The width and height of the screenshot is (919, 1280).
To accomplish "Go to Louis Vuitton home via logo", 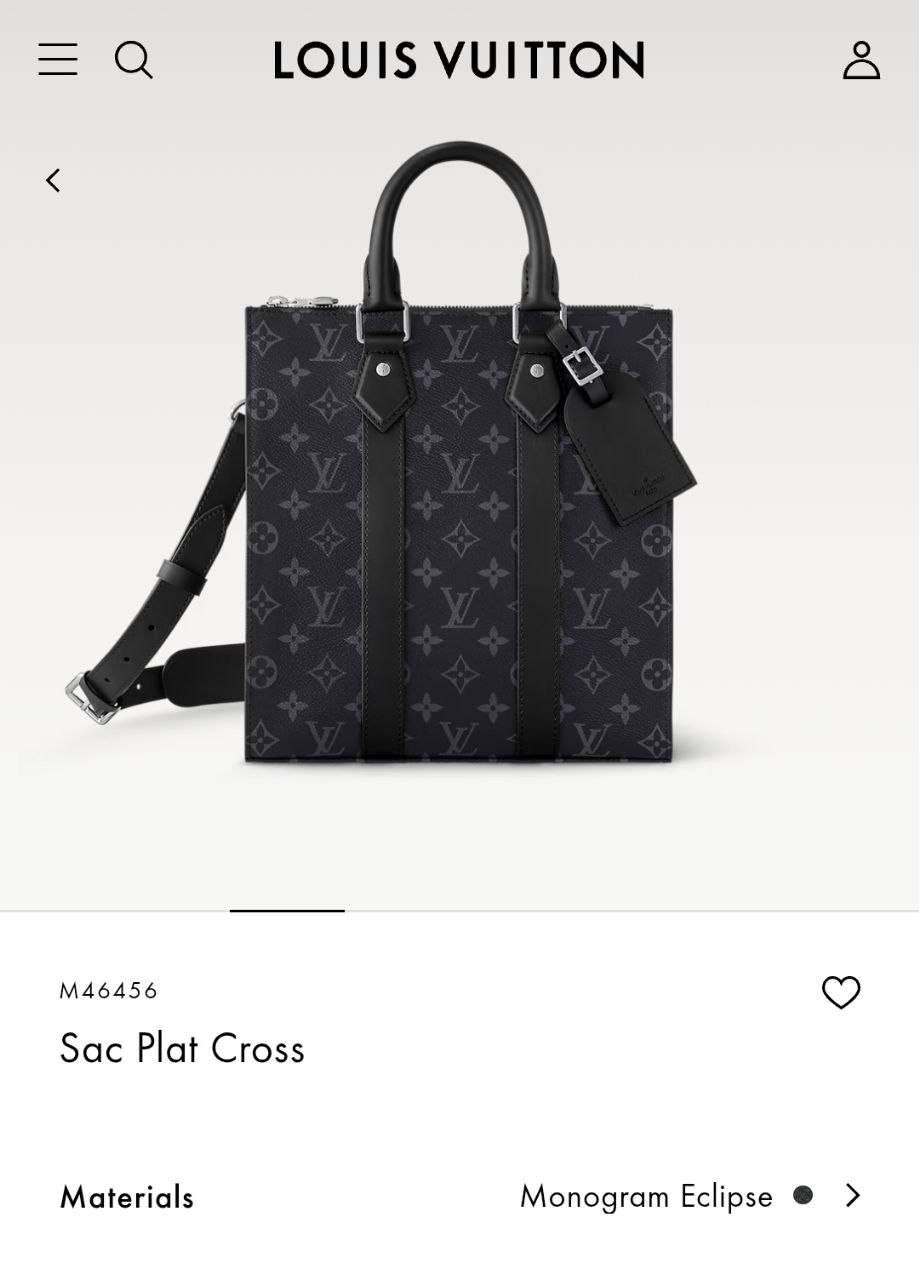I will coord(459,60).
